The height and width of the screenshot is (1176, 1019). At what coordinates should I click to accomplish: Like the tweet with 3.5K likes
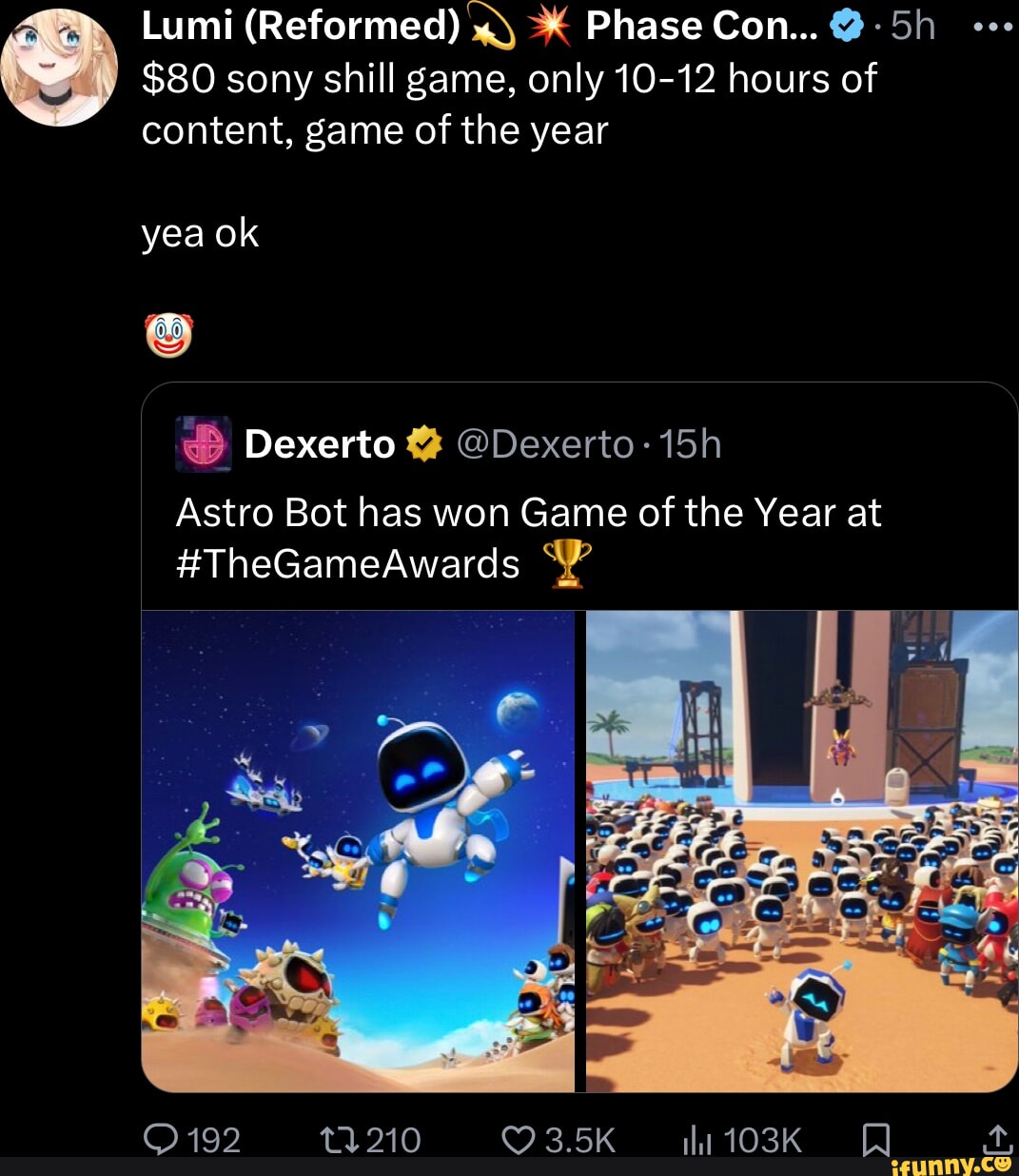tap(519, 1139)
